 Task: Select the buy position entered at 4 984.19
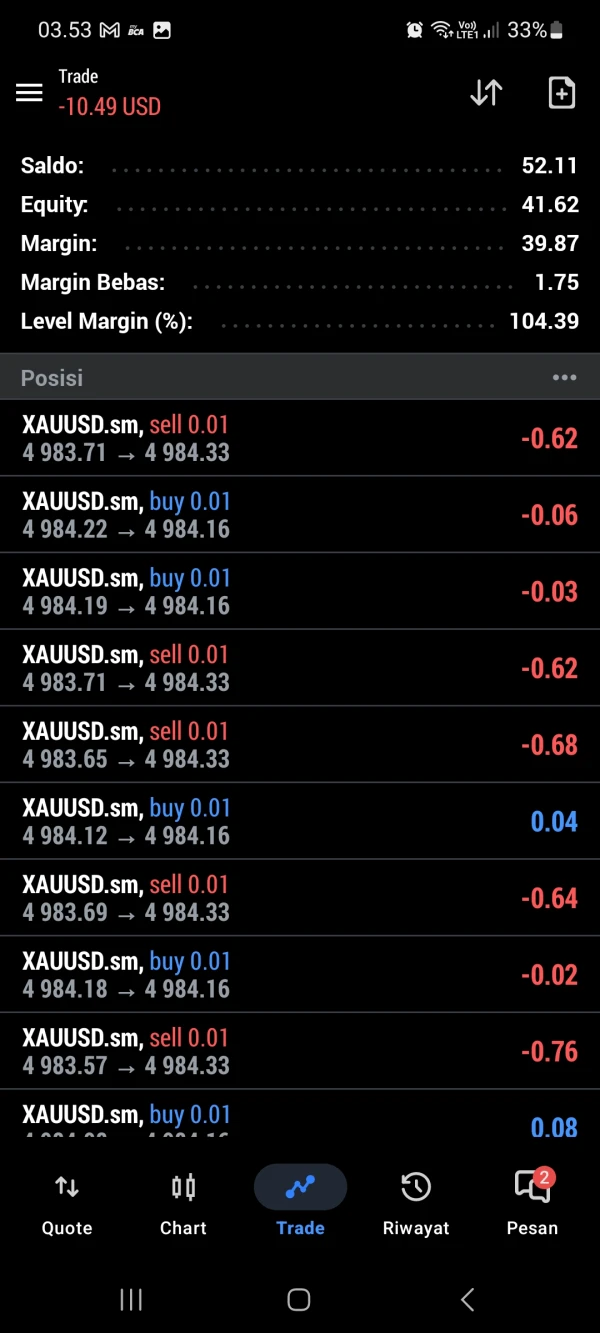[x=300, y=592]
